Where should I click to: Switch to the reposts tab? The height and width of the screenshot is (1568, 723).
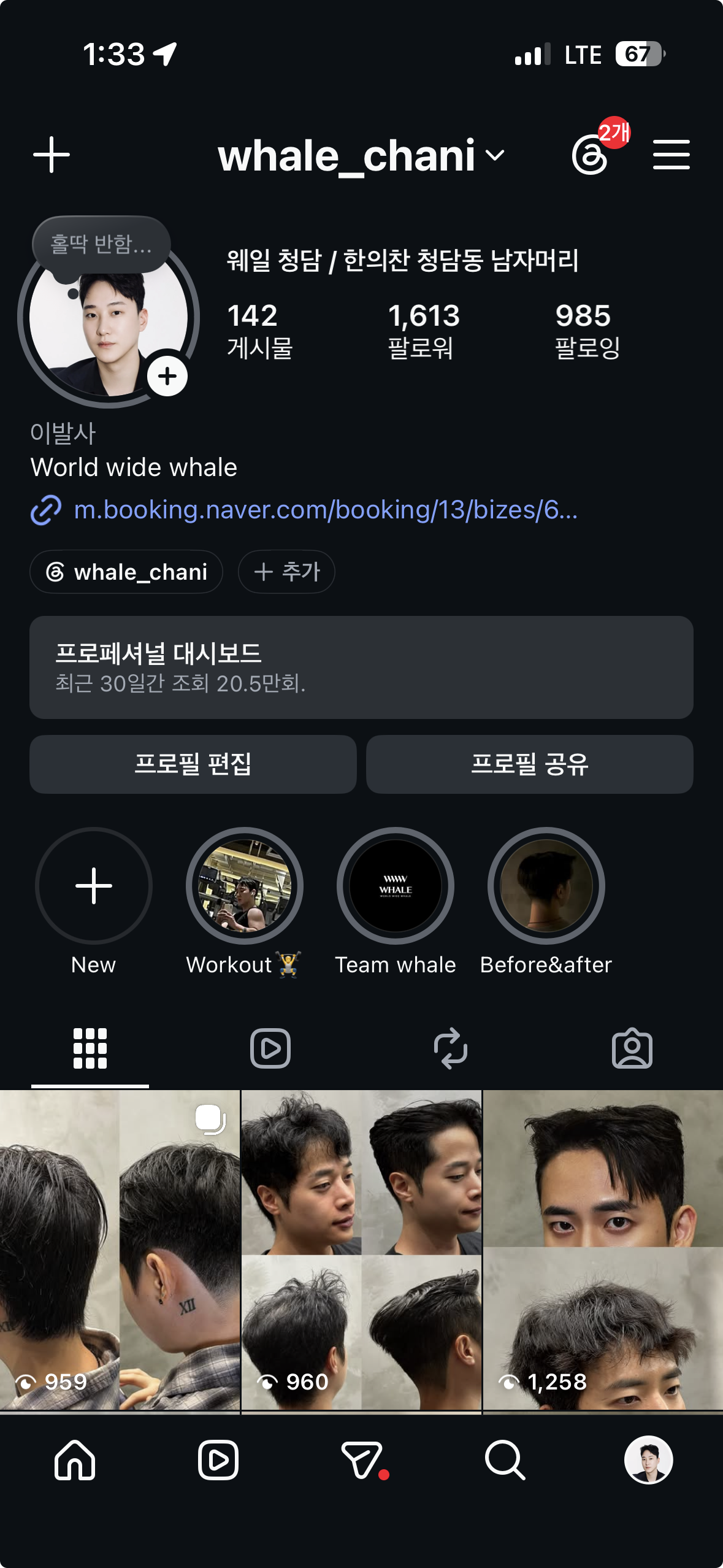click(451, 1048)
